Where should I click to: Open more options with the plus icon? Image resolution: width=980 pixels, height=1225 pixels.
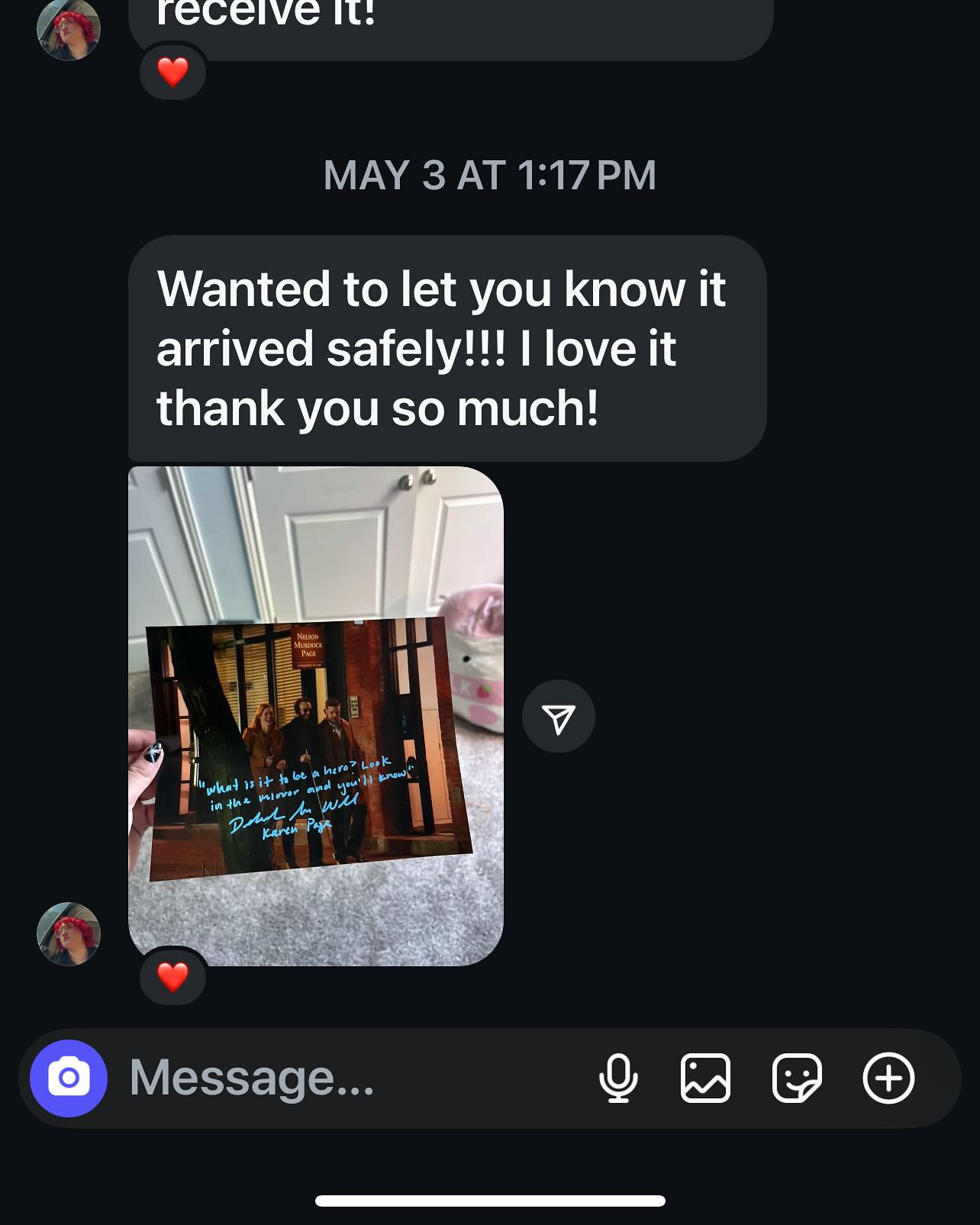click(x=888, y=1078)
